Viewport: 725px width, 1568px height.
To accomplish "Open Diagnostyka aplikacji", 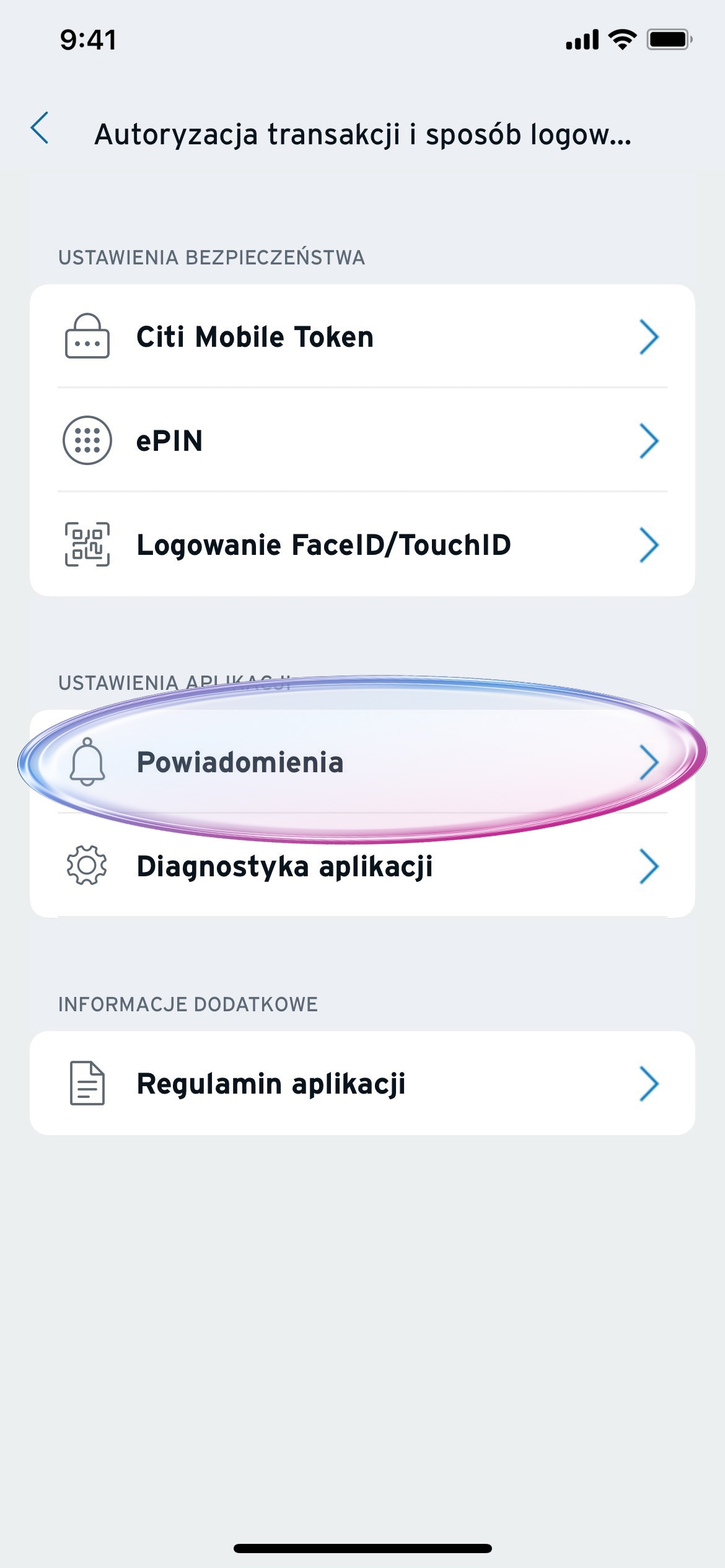I will [362, 866].
